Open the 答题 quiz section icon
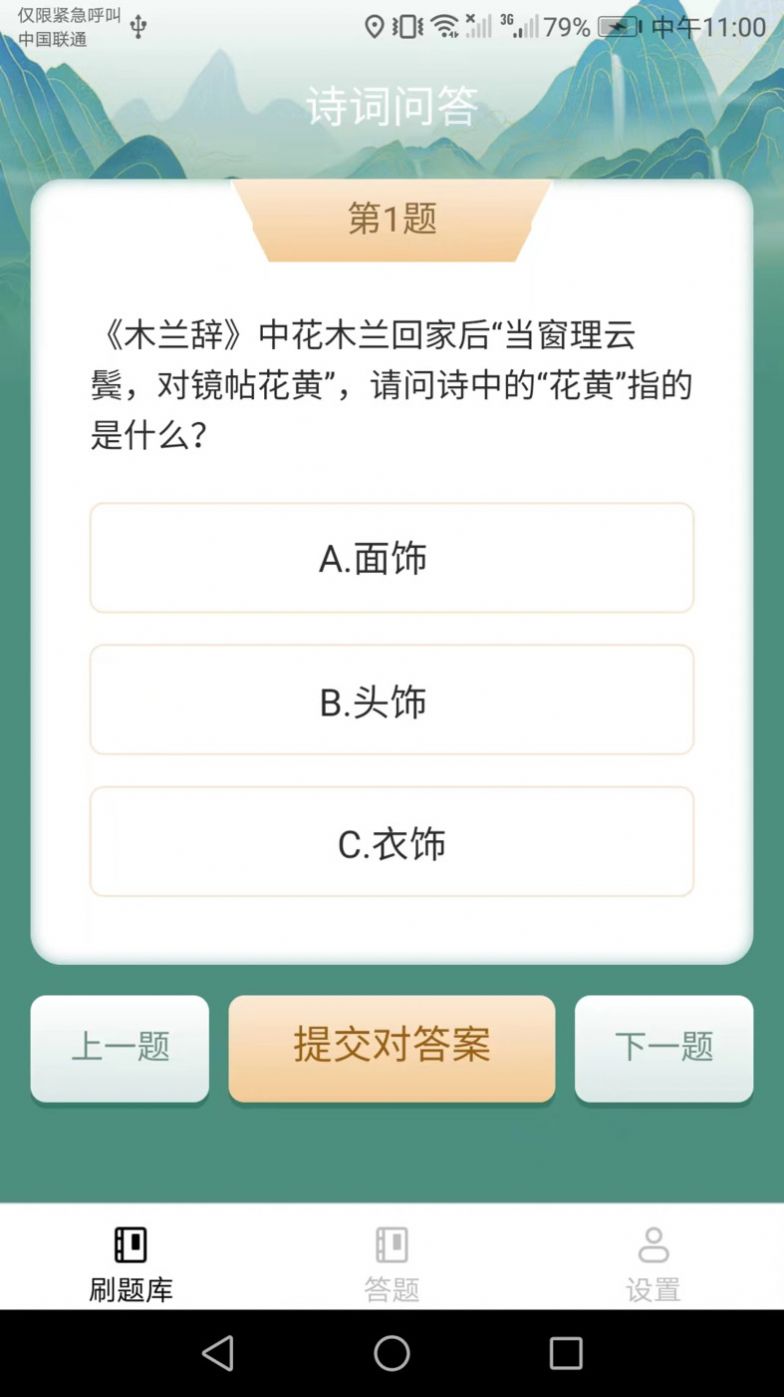This screenshot has height=1397, width=784. [391, 1243]
